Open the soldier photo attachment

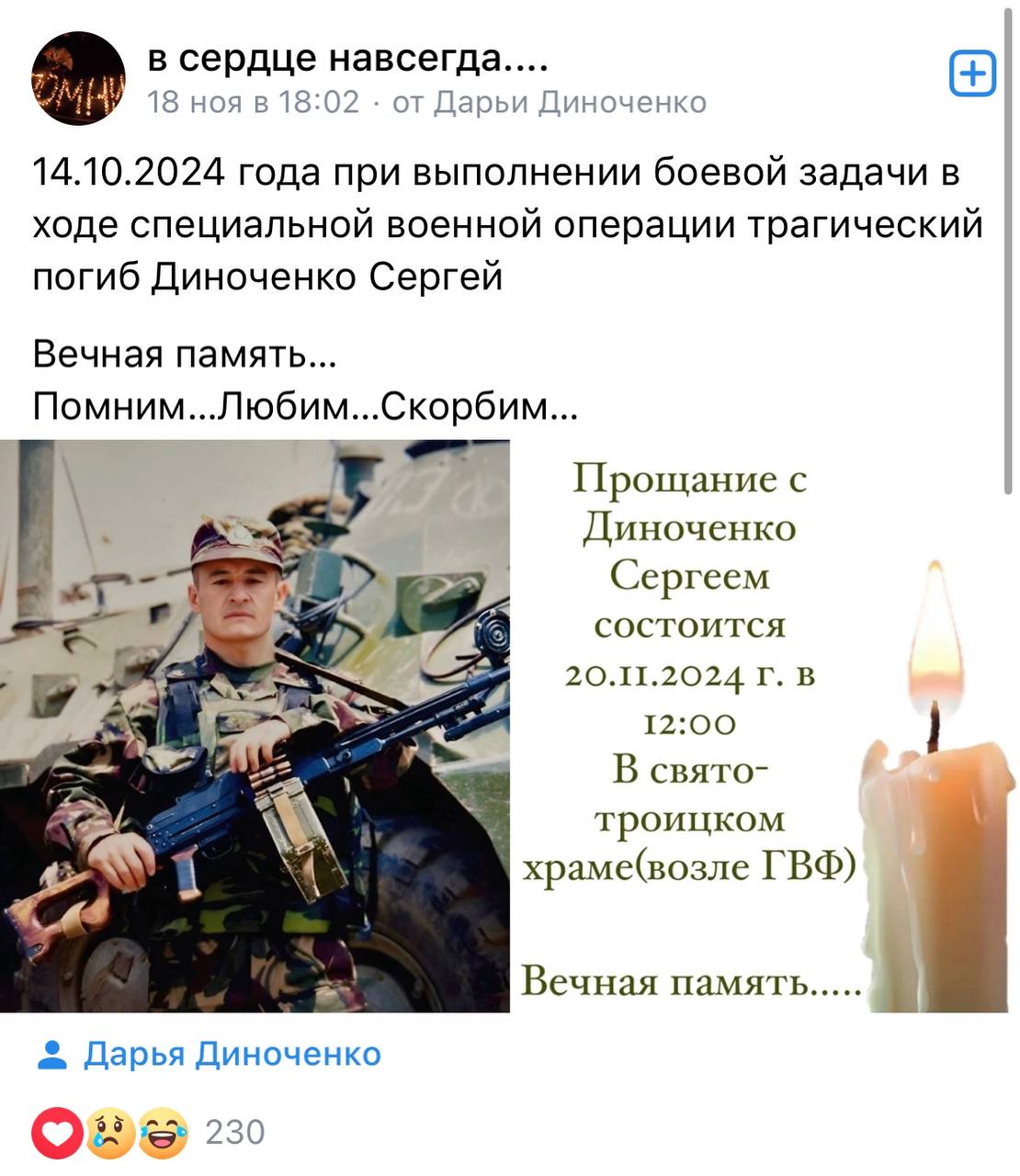coord(255,726)
